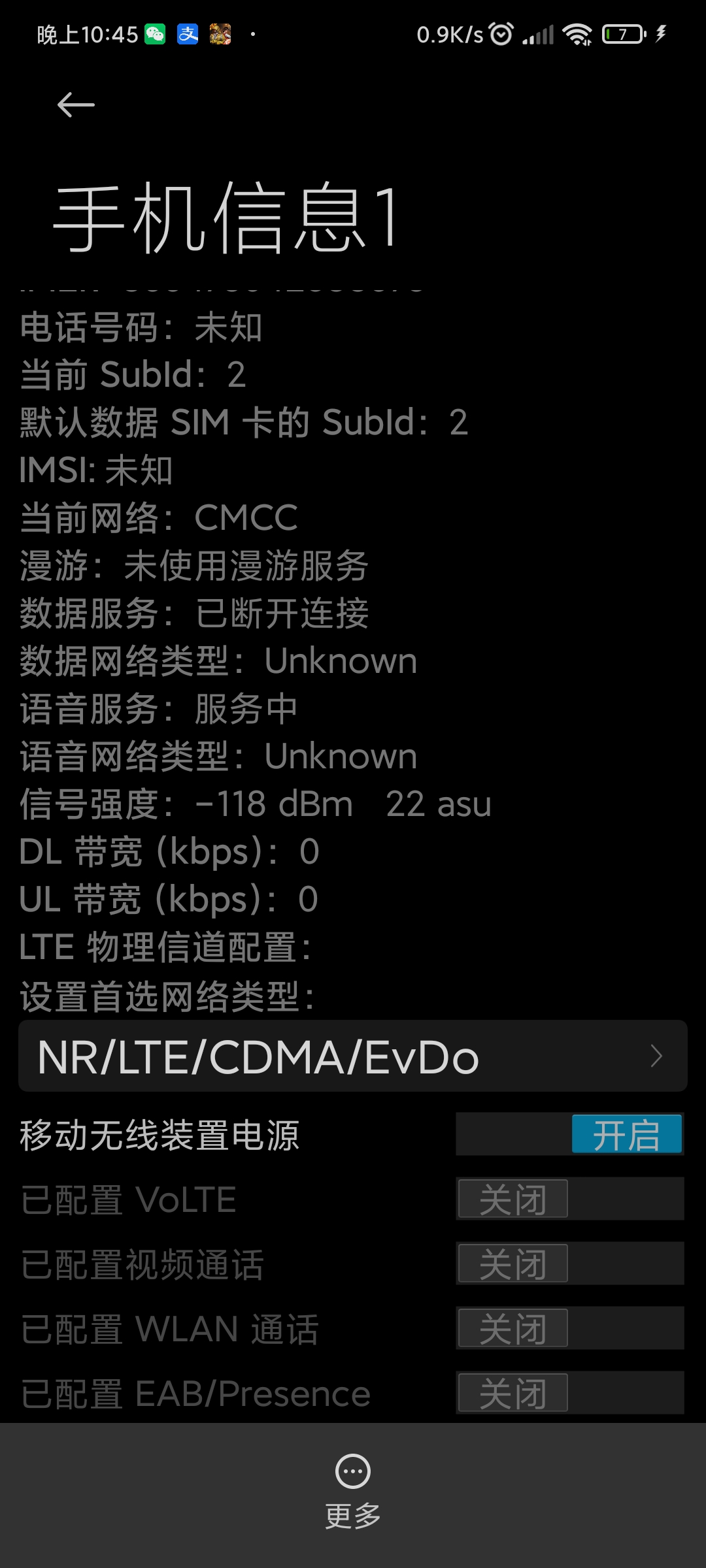Toggle 移动无线装置电源 switch off
Viewport: 706px width, 1568px height.
point(570,1134)
